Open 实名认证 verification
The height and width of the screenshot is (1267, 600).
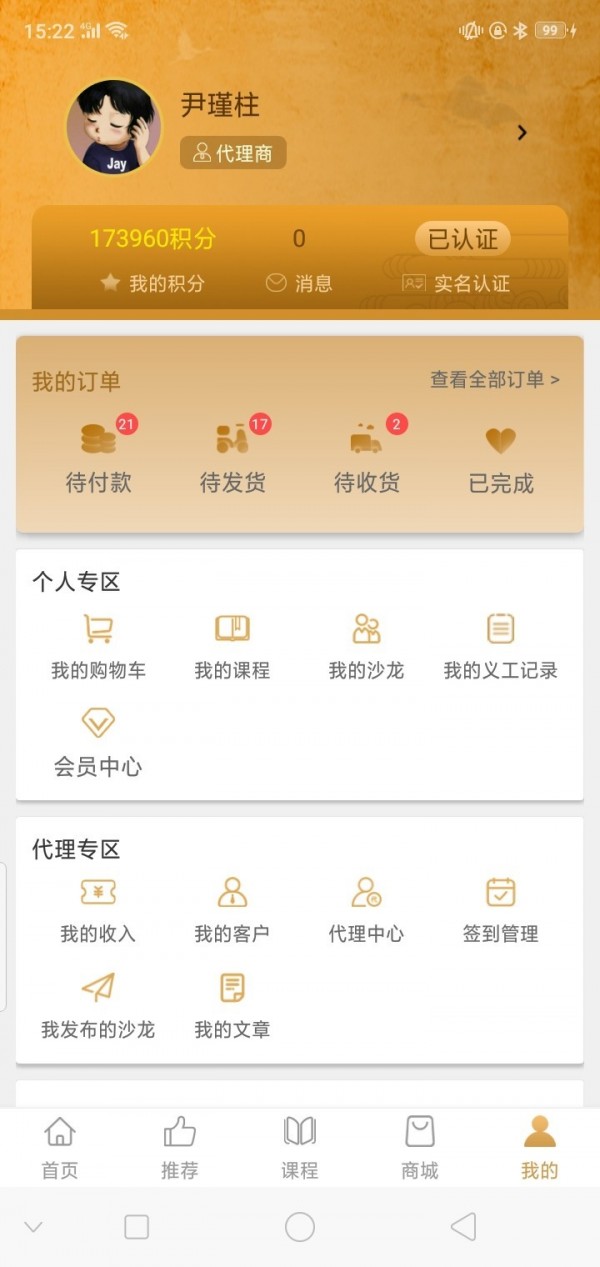coord(456,283)
